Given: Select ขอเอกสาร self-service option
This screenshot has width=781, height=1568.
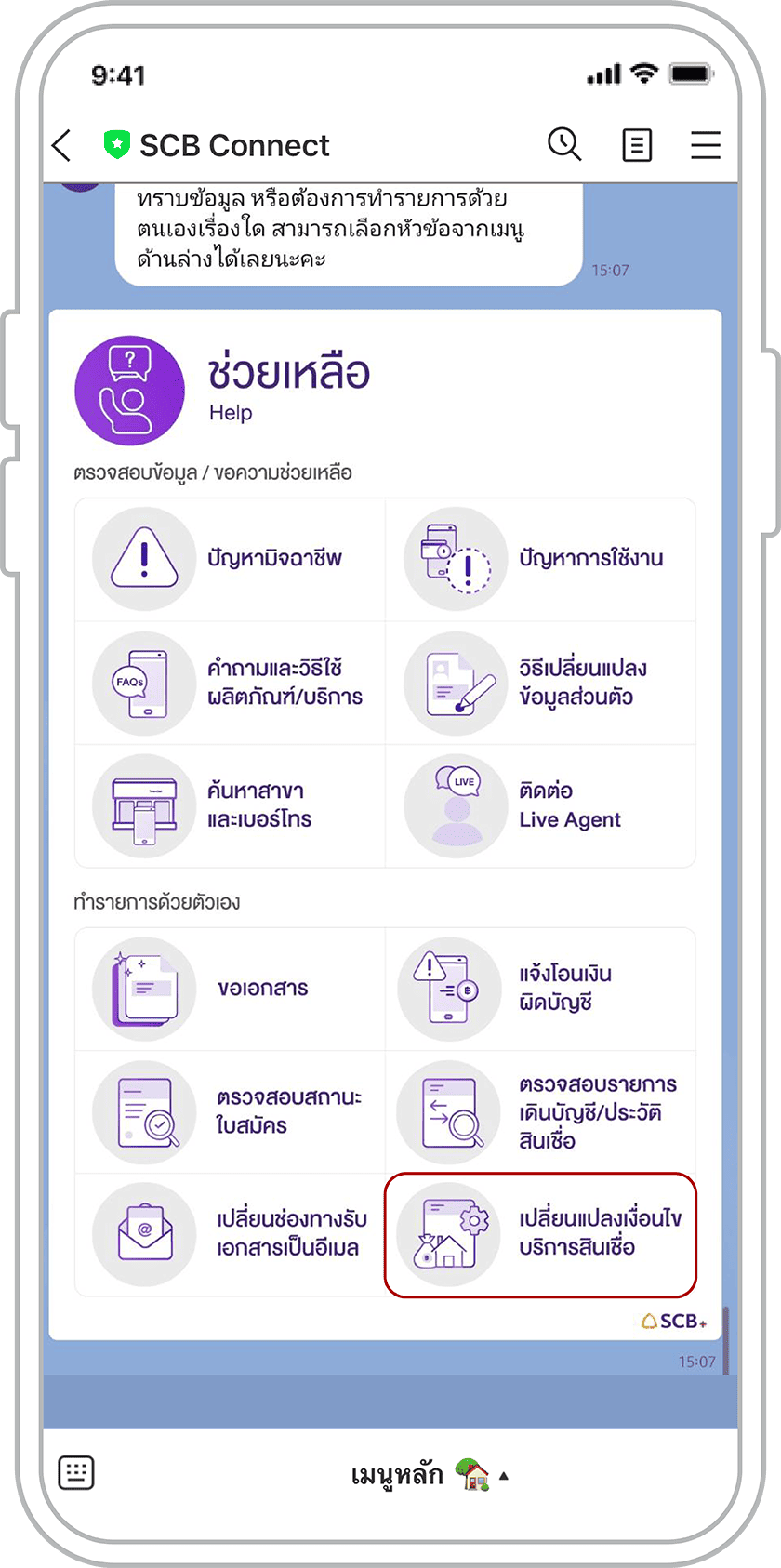Looking at the screenshot, I should pos(230,989).
